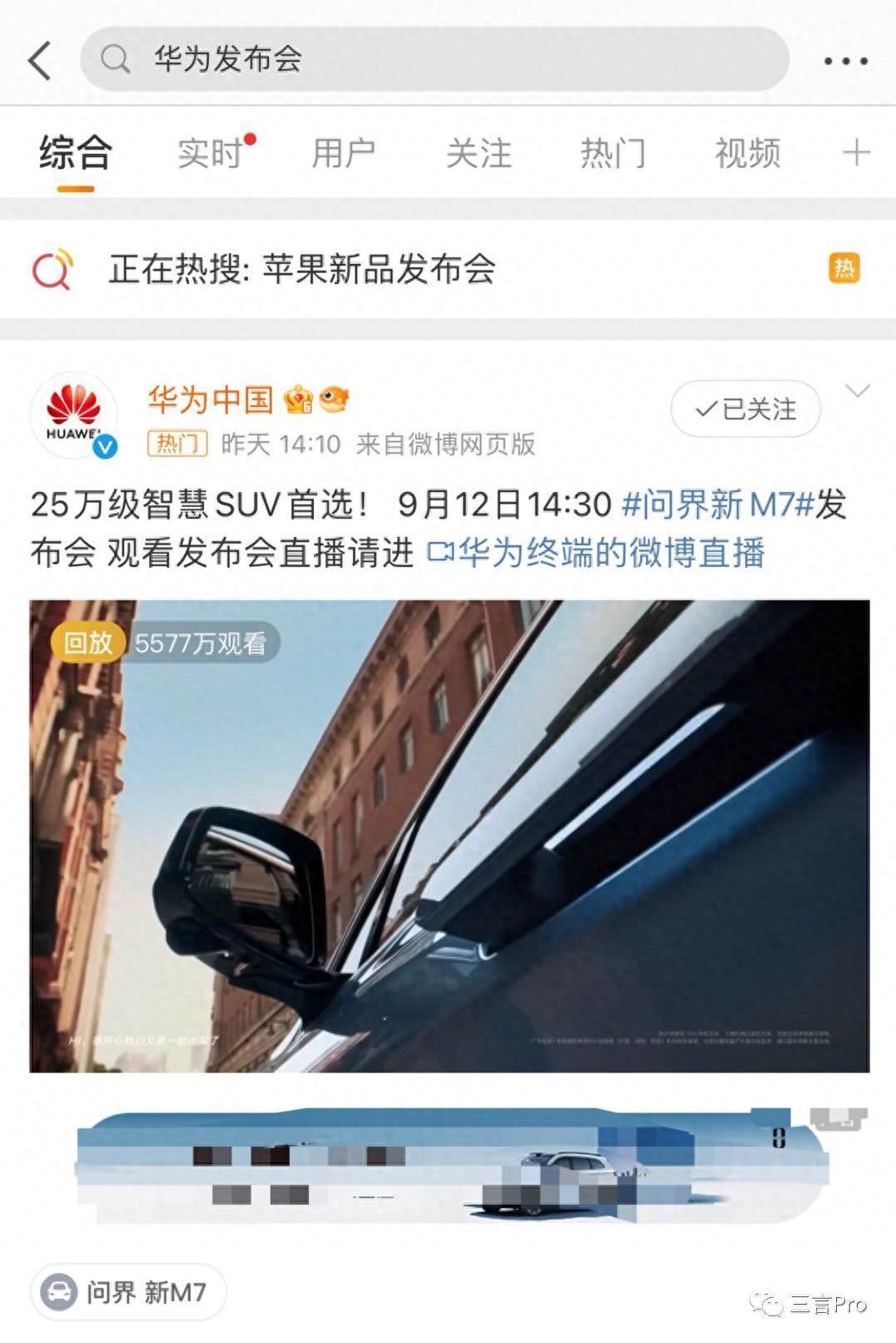Switch to the 用户 tab

point(343,154)
